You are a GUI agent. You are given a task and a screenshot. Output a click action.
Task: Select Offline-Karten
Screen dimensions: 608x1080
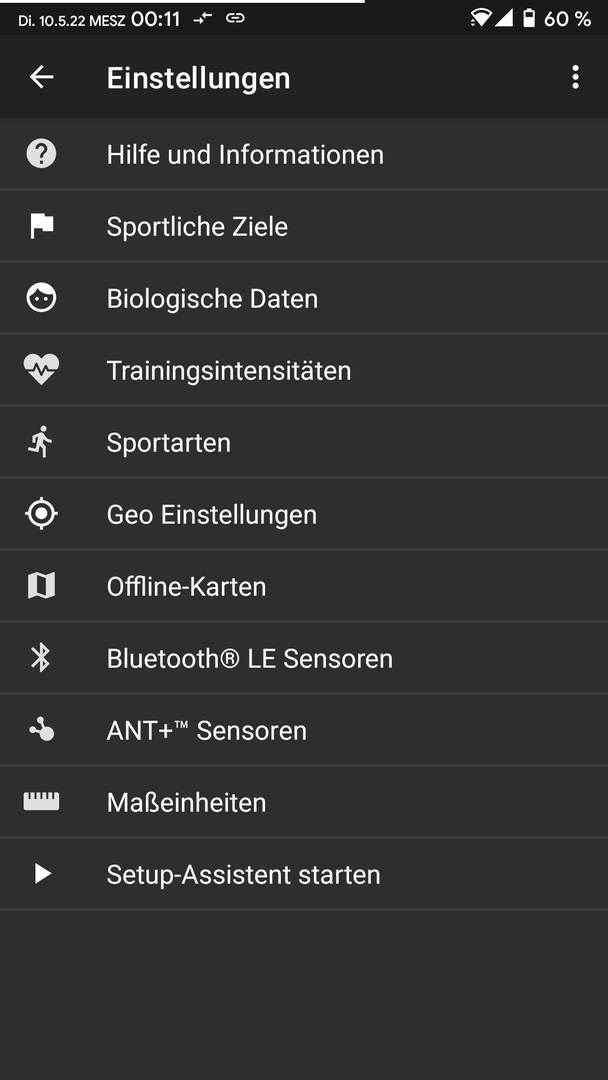[x=304, y=586]
